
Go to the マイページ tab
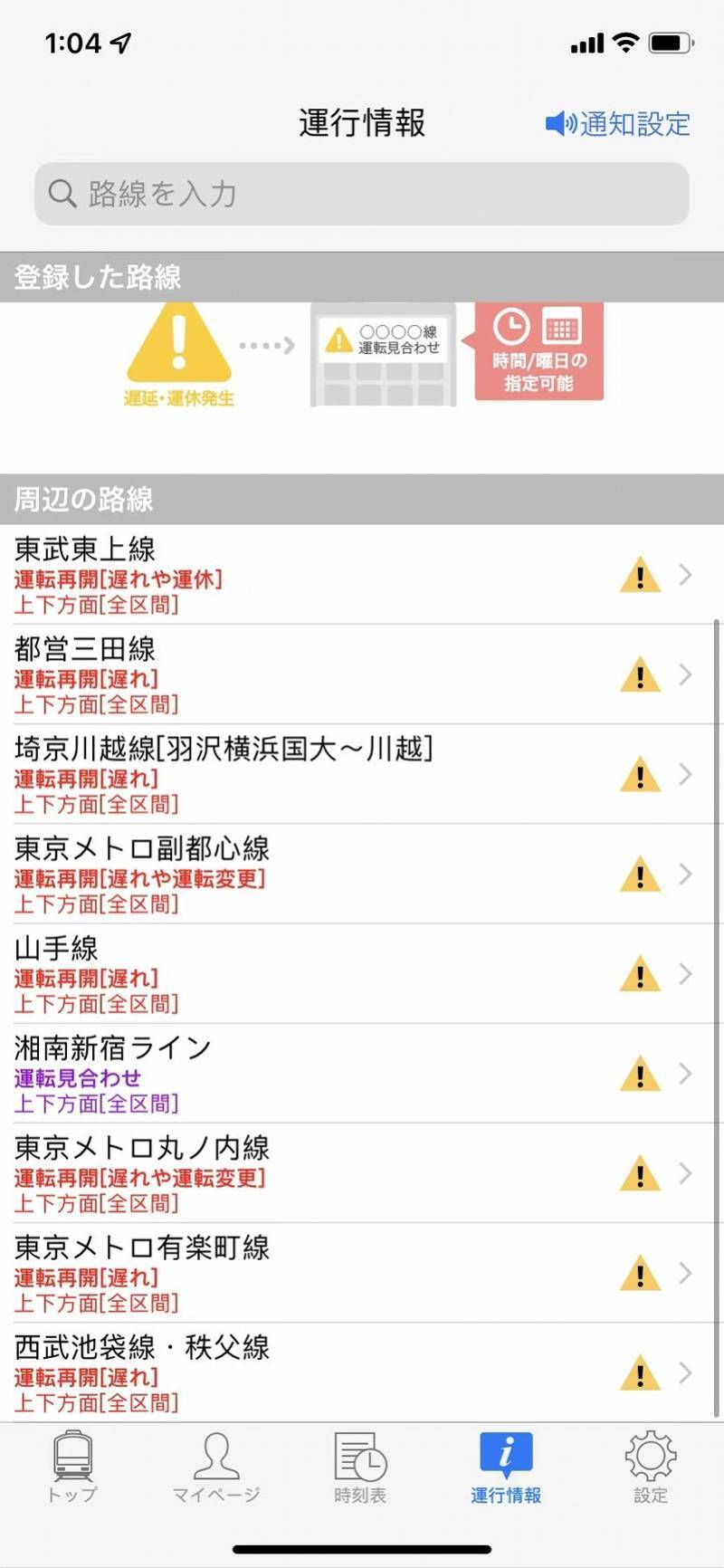click(x=216, y=1467)
